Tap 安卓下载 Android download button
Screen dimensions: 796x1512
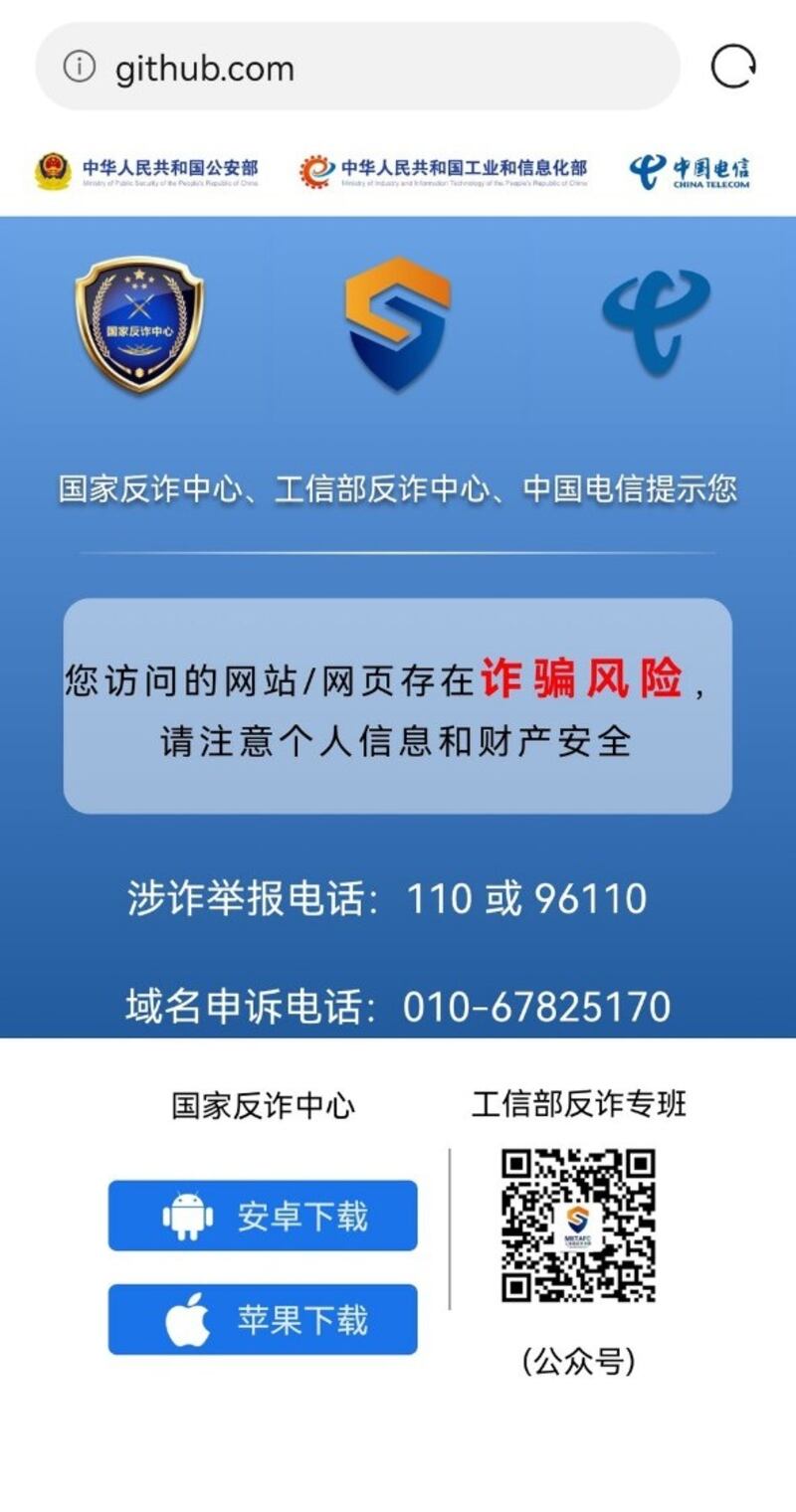point(263,1216)
